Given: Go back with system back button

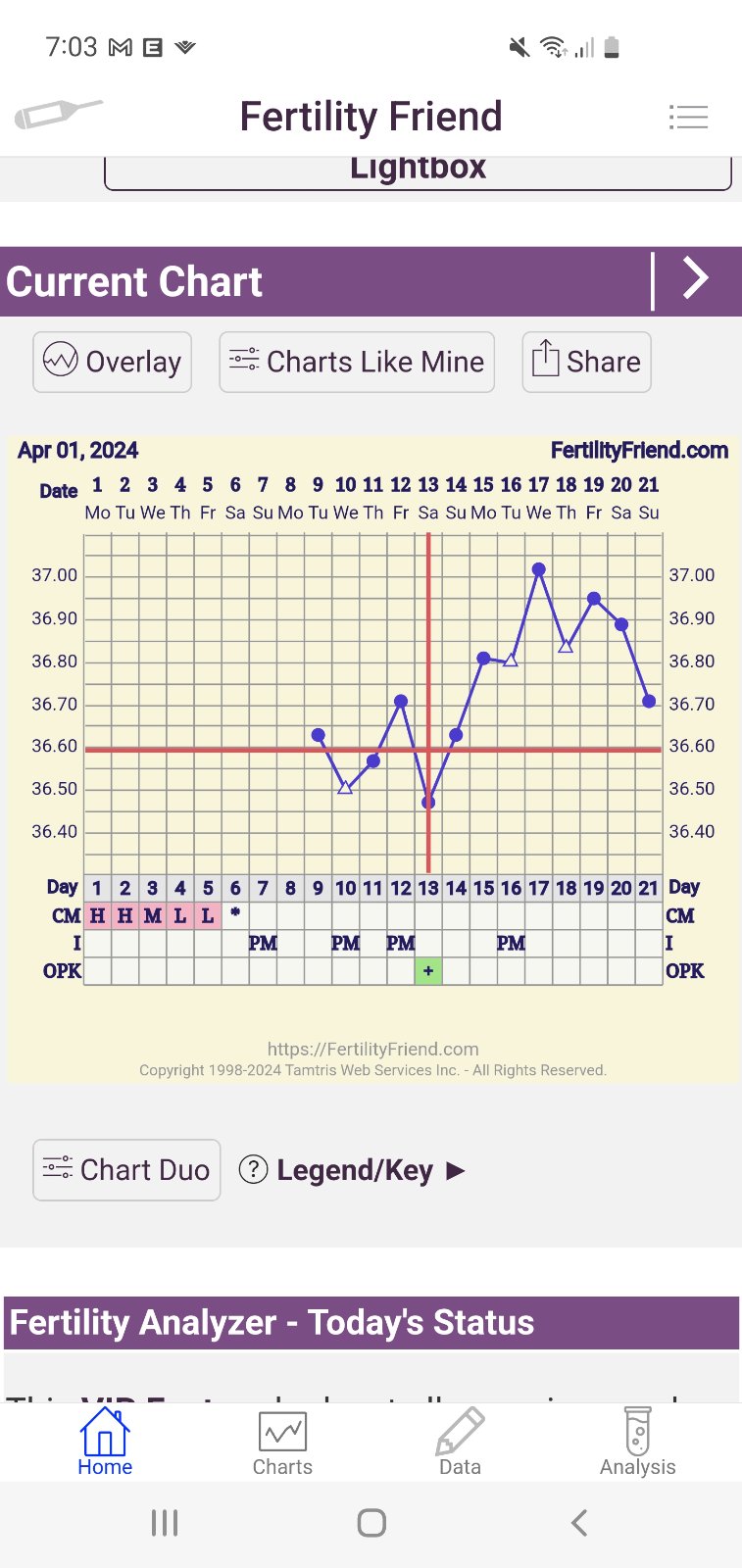Looking at the screenshot, I should coord(579,1522).
